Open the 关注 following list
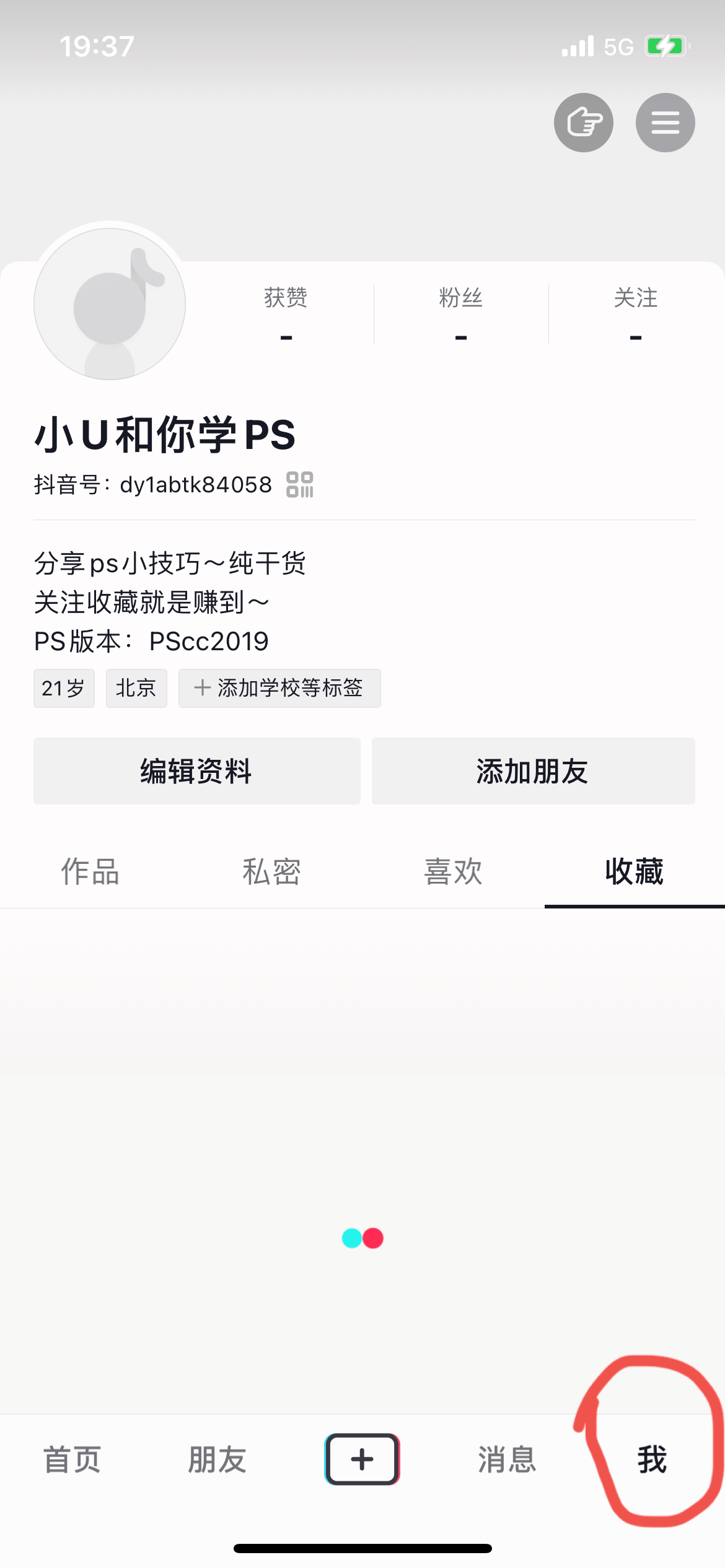725x1568 pixels. [x=636, y=315]
